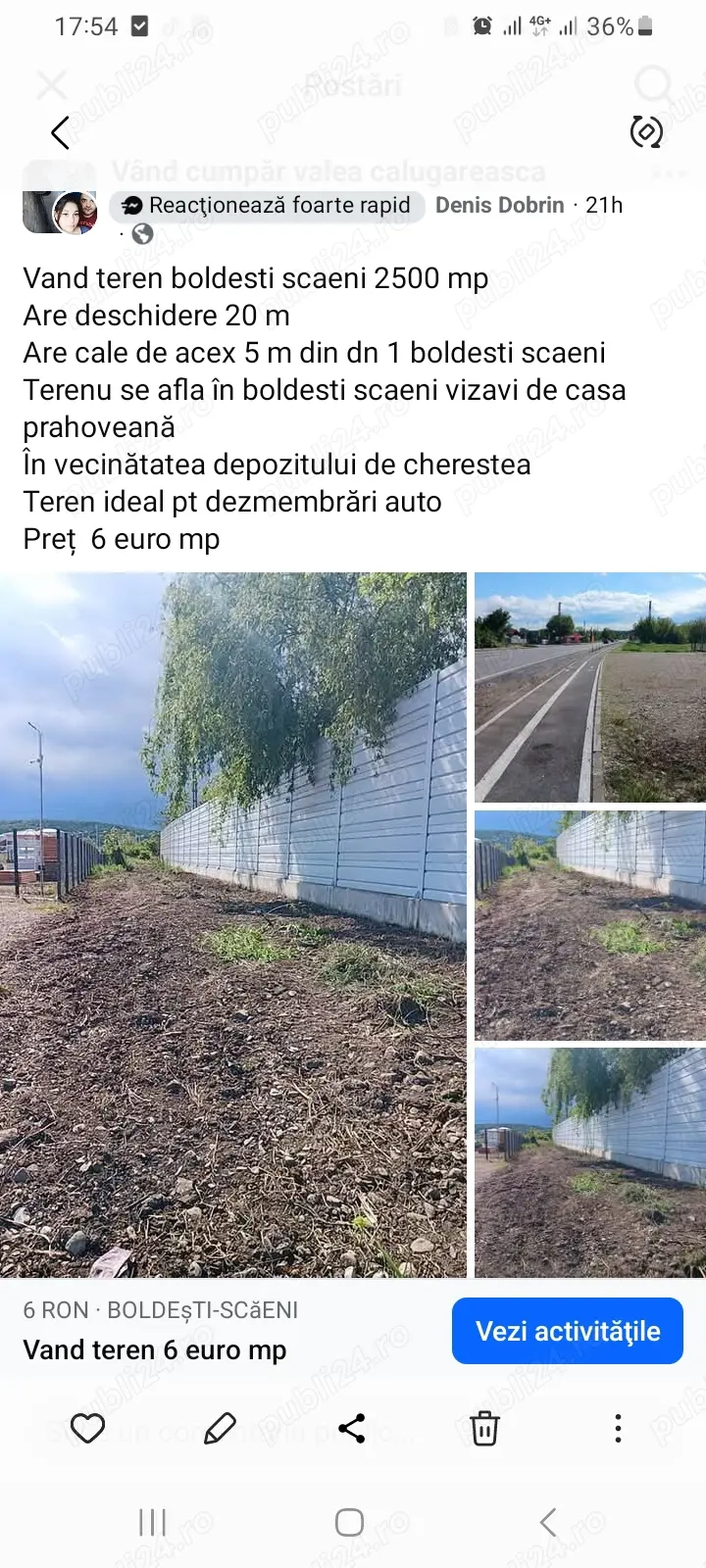The height and width of the screenshot is (1568, 706).
Task: Open the recent apps overview
Action: click(151, 1523)
